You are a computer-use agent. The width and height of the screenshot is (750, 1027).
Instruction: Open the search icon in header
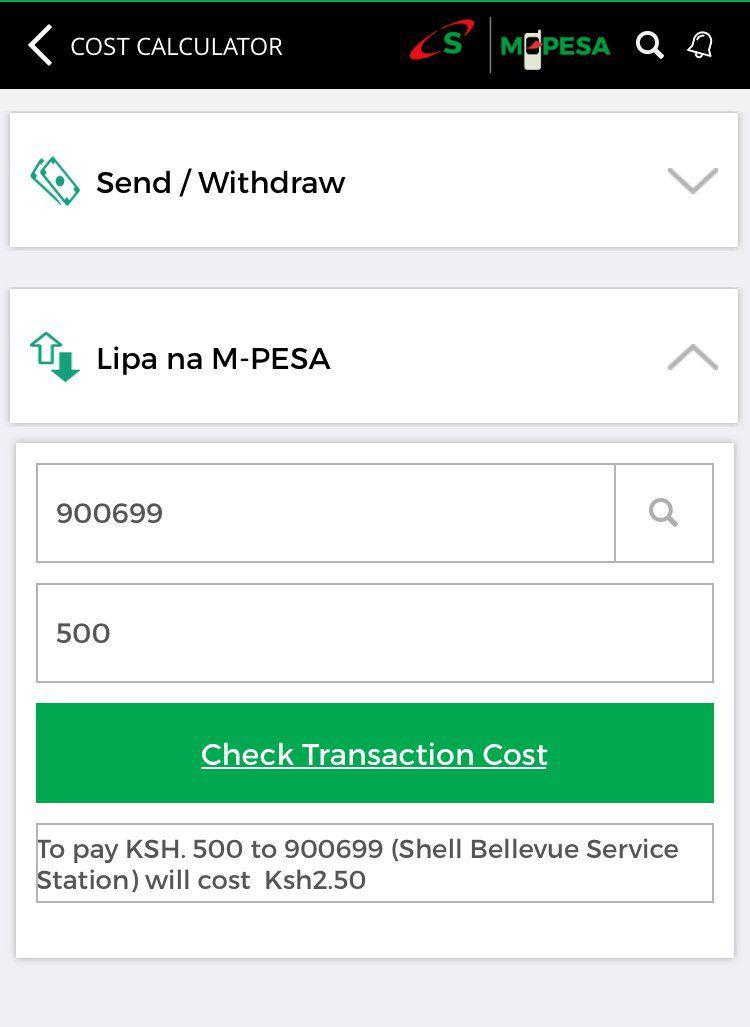pos(650,46)
